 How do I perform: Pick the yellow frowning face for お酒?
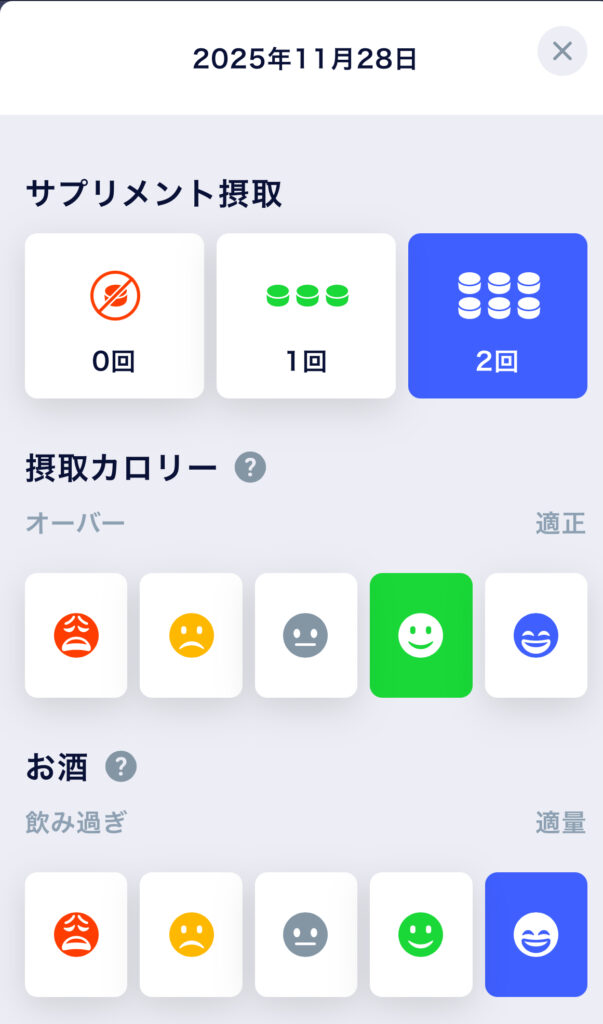(191, 935)
